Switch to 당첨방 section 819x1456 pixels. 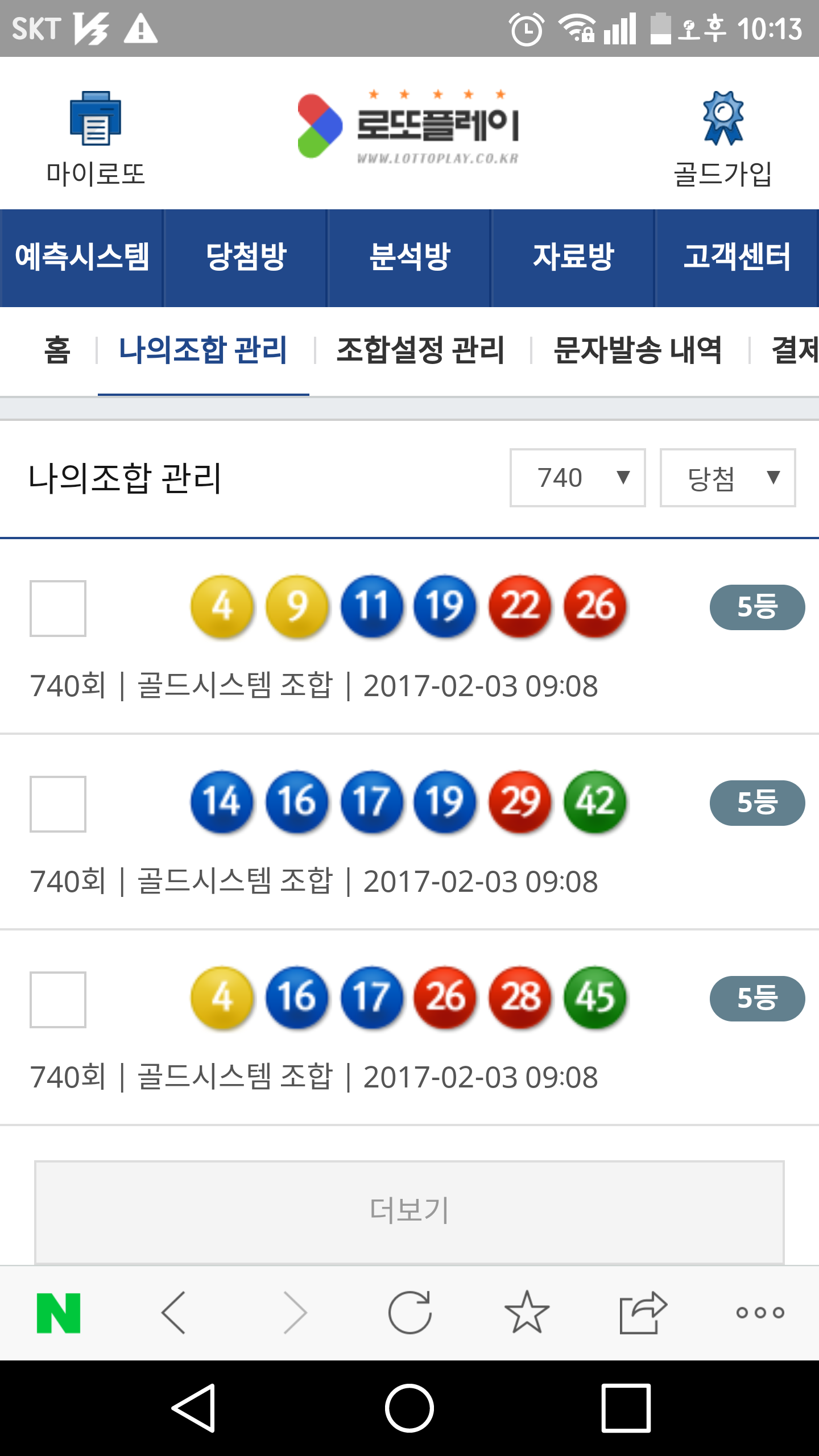(246, 257)
